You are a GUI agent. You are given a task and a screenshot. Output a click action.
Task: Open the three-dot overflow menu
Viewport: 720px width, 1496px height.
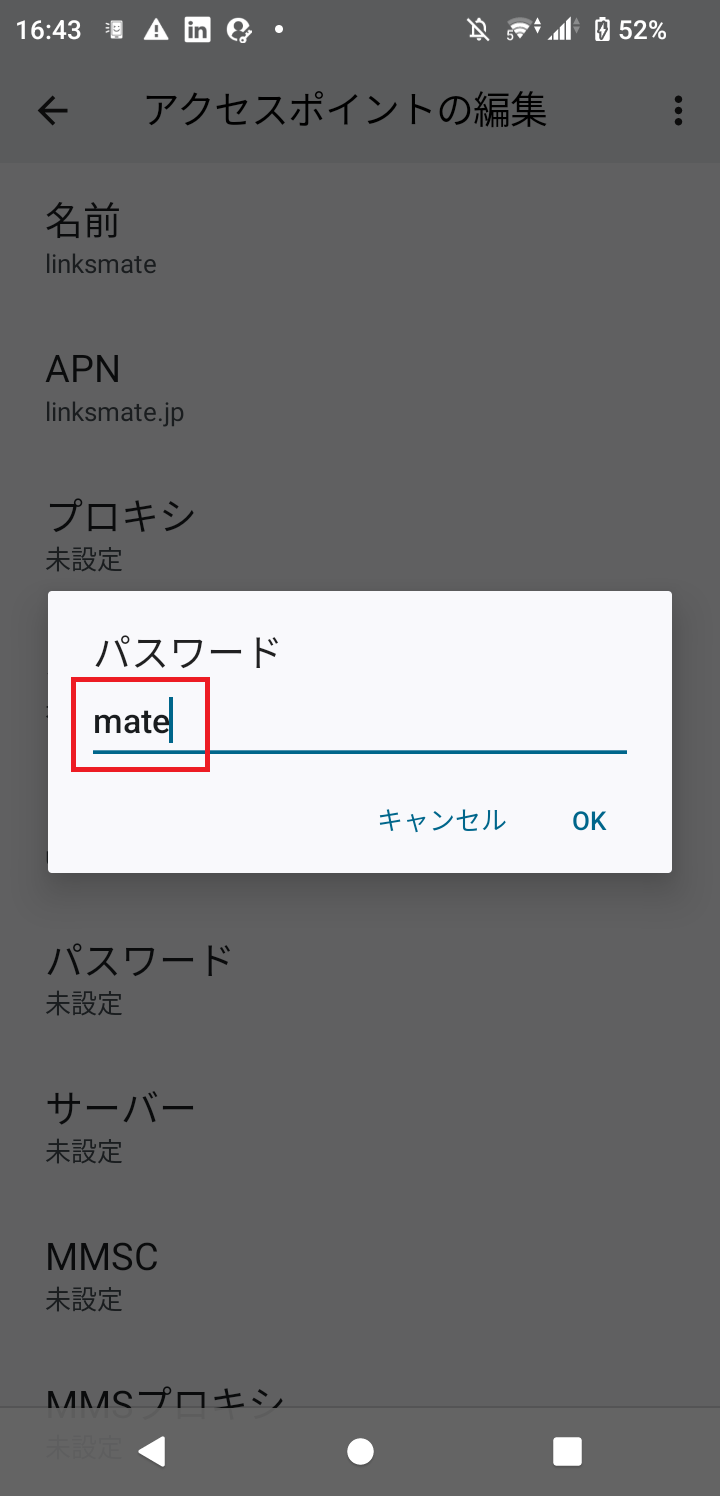[677, 110]
